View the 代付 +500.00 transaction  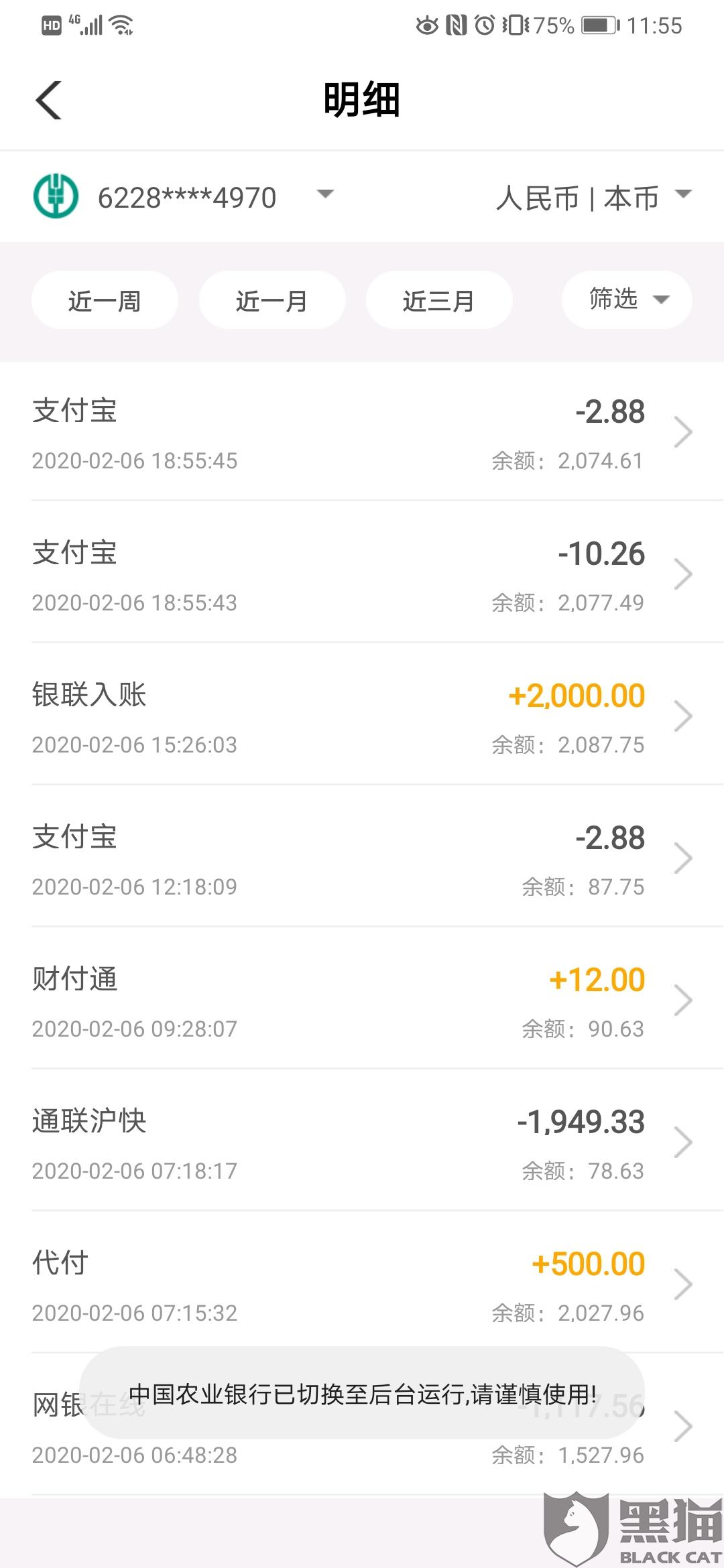point(362,1283)
